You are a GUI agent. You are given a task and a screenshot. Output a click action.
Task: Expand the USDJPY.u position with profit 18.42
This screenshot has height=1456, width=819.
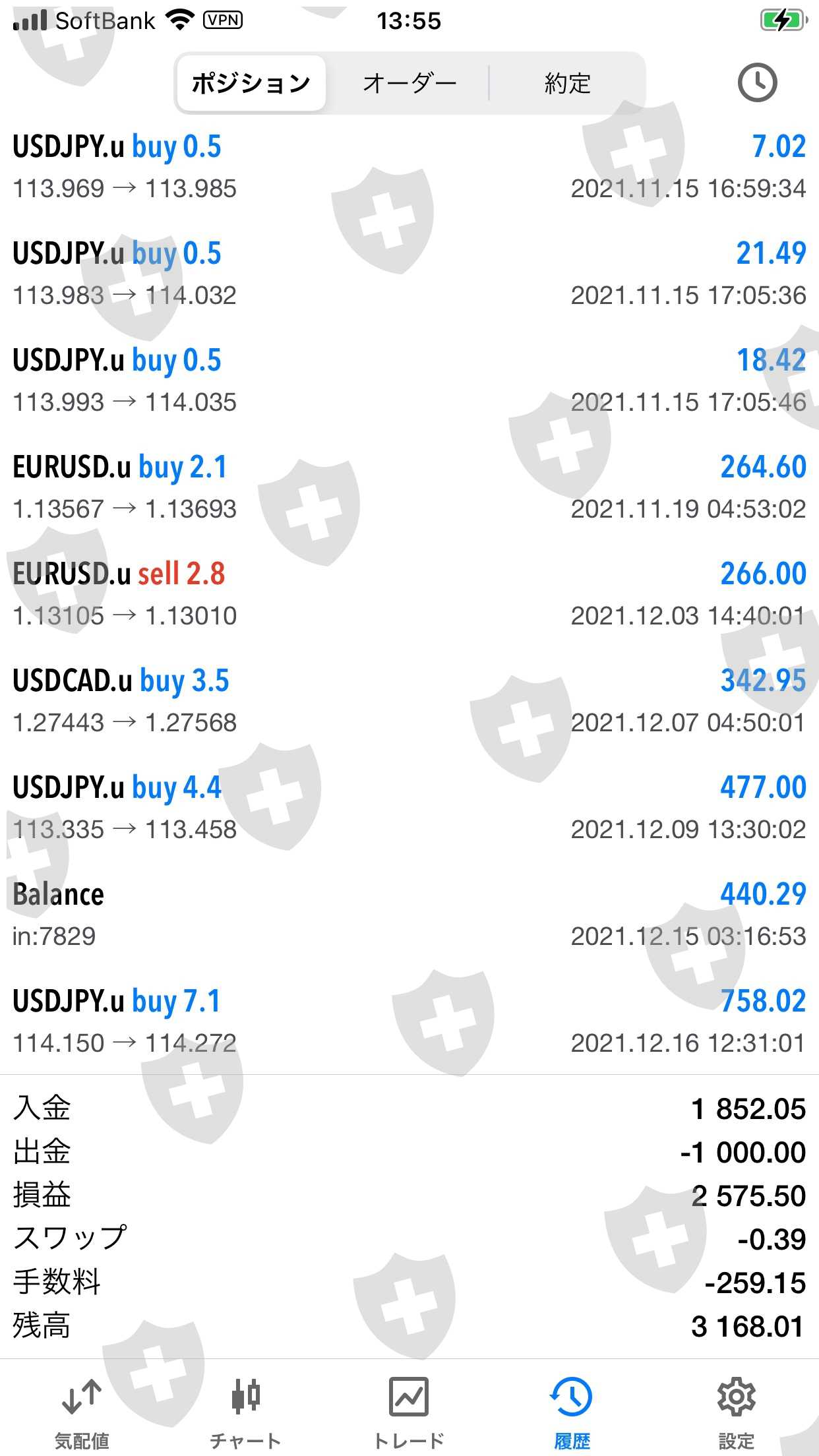[x=409, y=380]
